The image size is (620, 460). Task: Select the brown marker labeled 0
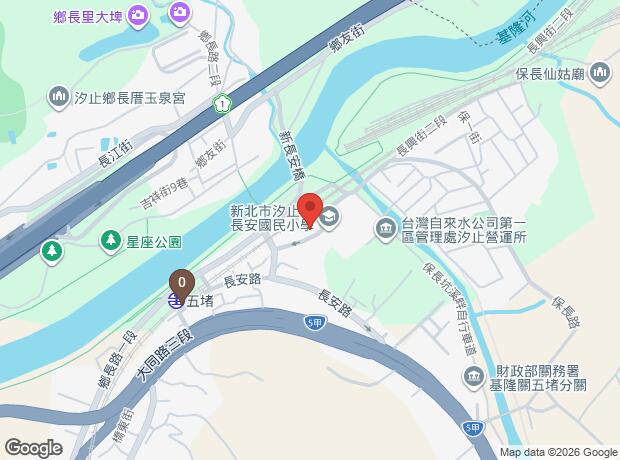coord(181,281)
